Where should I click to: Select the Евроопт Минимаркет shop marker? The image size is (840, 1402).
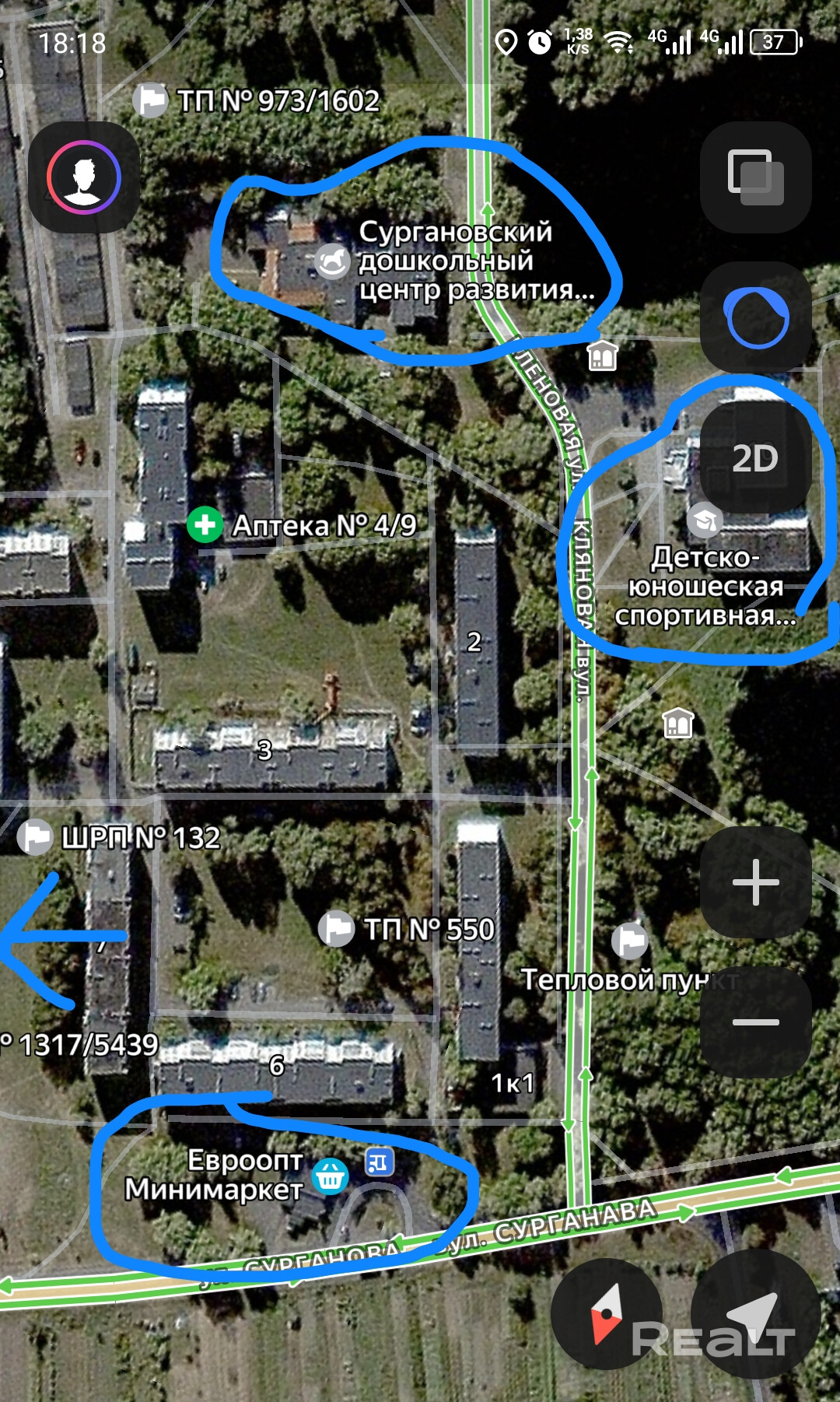click(x=330, y=1176)
